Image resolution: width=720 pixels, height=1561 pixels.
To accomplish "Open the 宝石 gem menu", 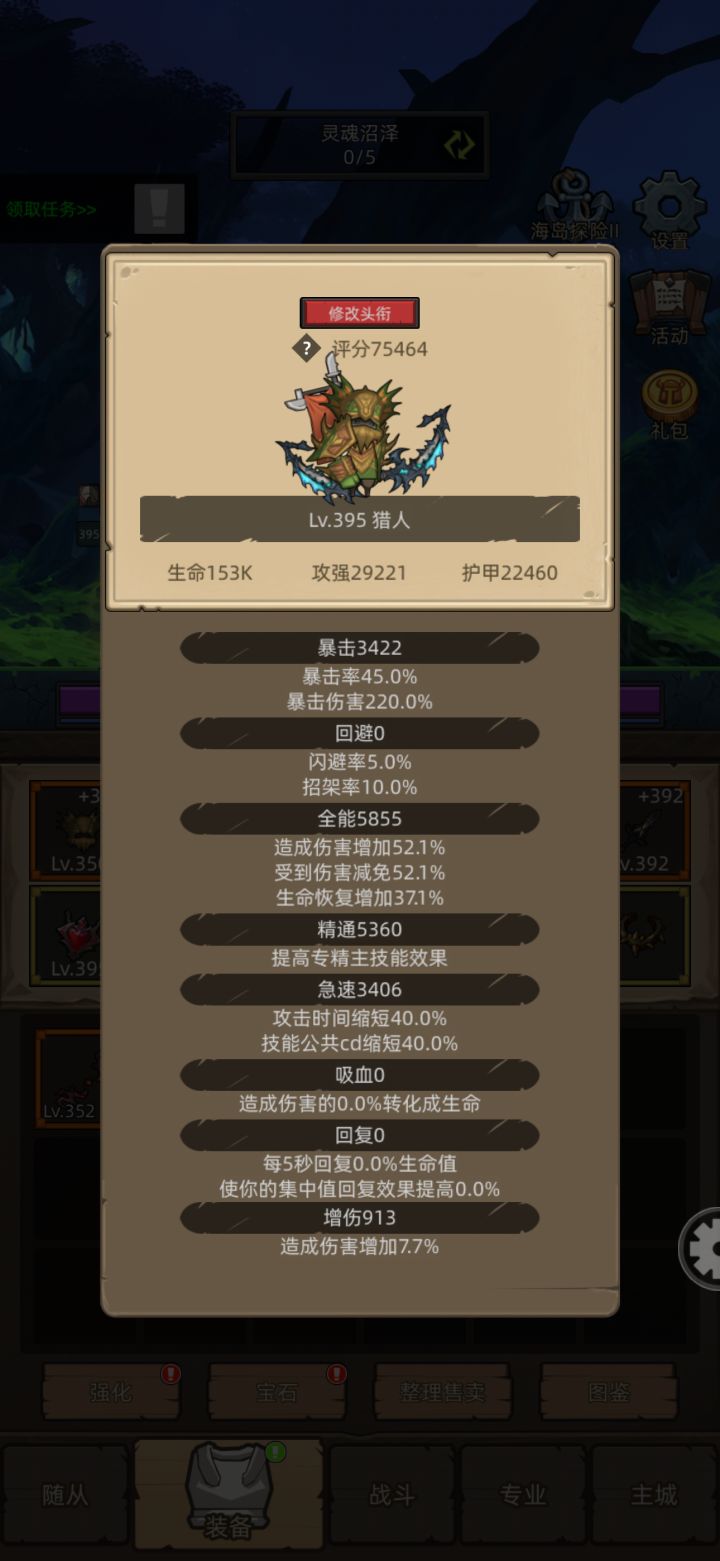I will 276,1392.
